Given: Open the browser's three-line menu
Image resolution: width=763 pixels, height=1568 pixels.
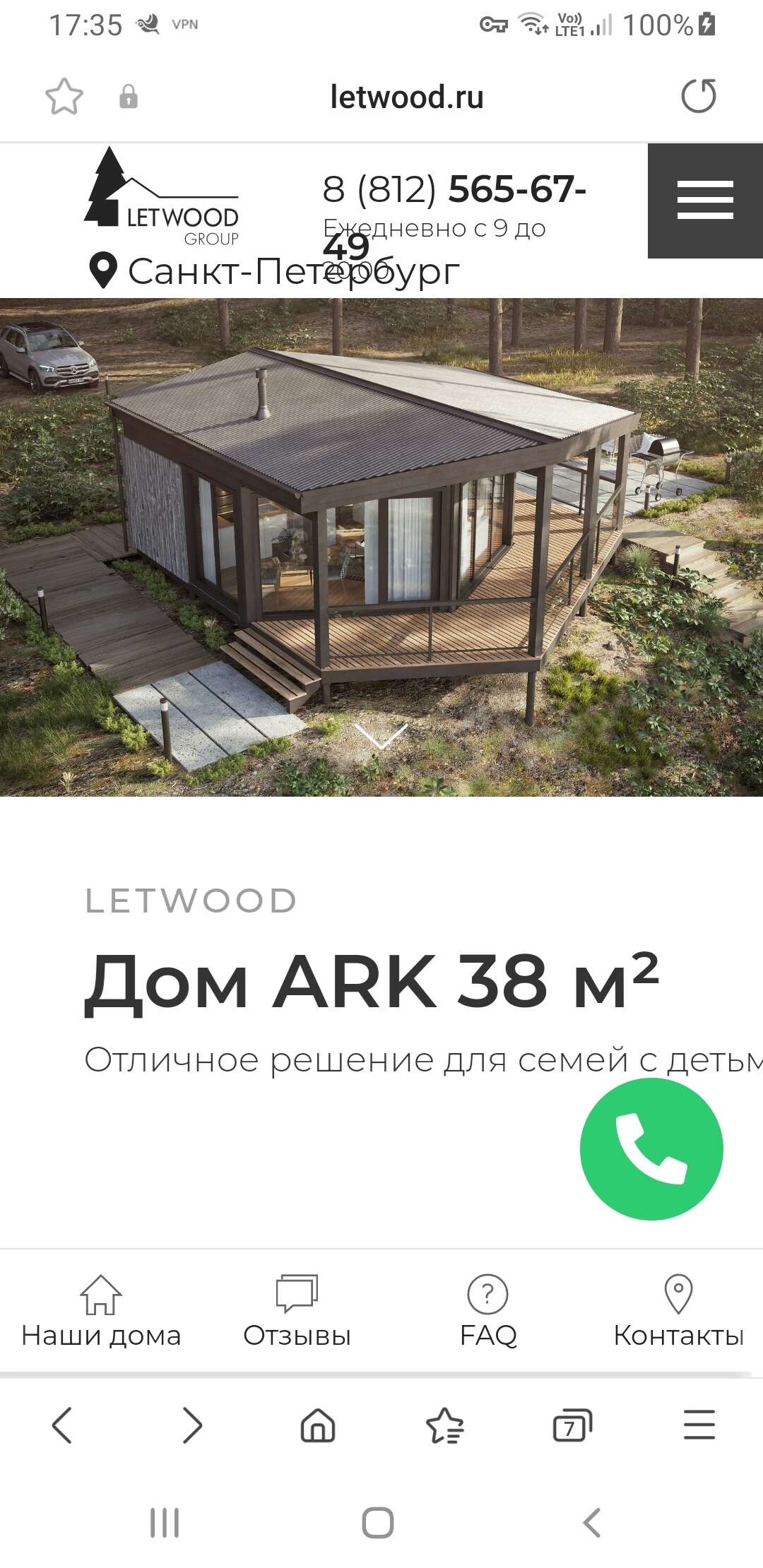Looking at the screenshot, I should pos(699,1424).
